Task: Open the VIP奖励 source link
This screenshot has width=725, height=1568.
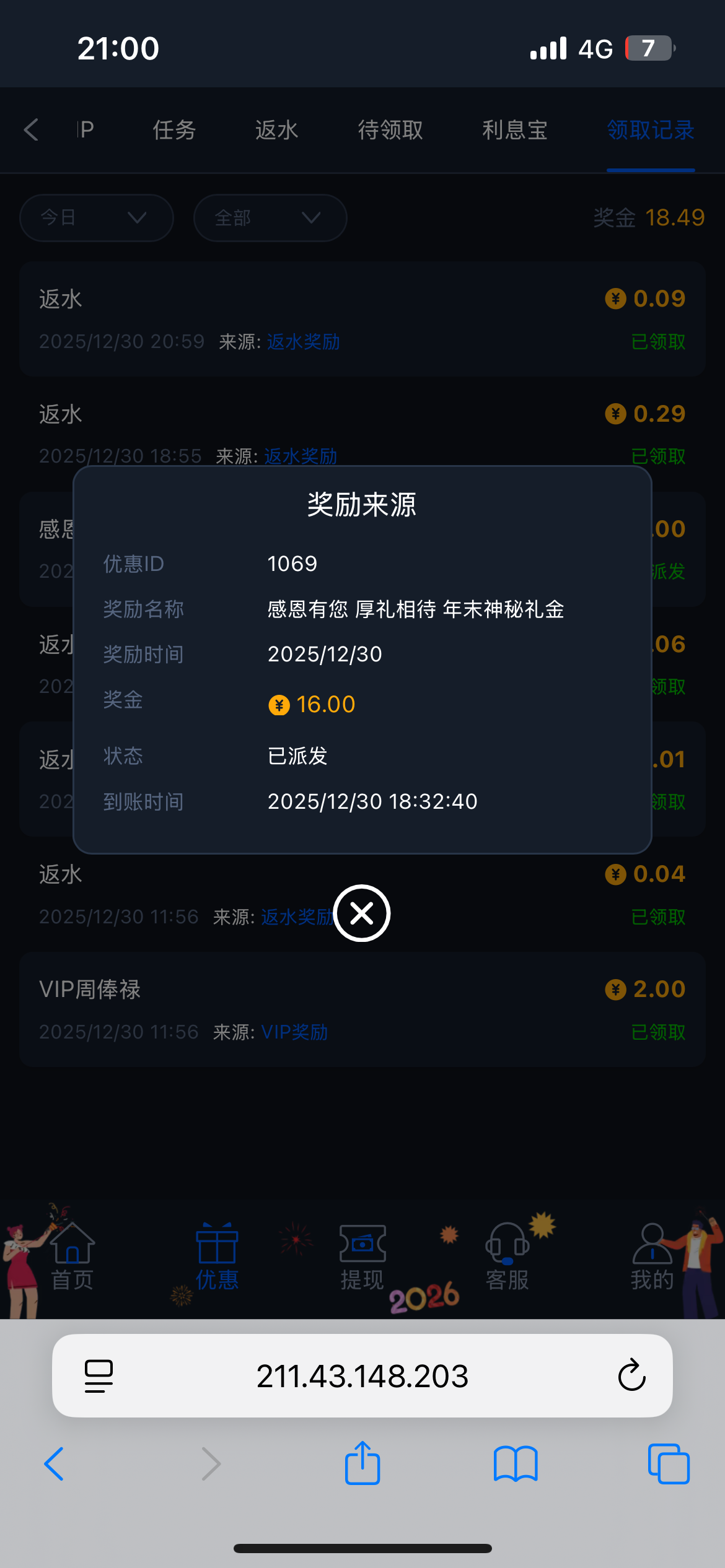Action: [294, 1032]
